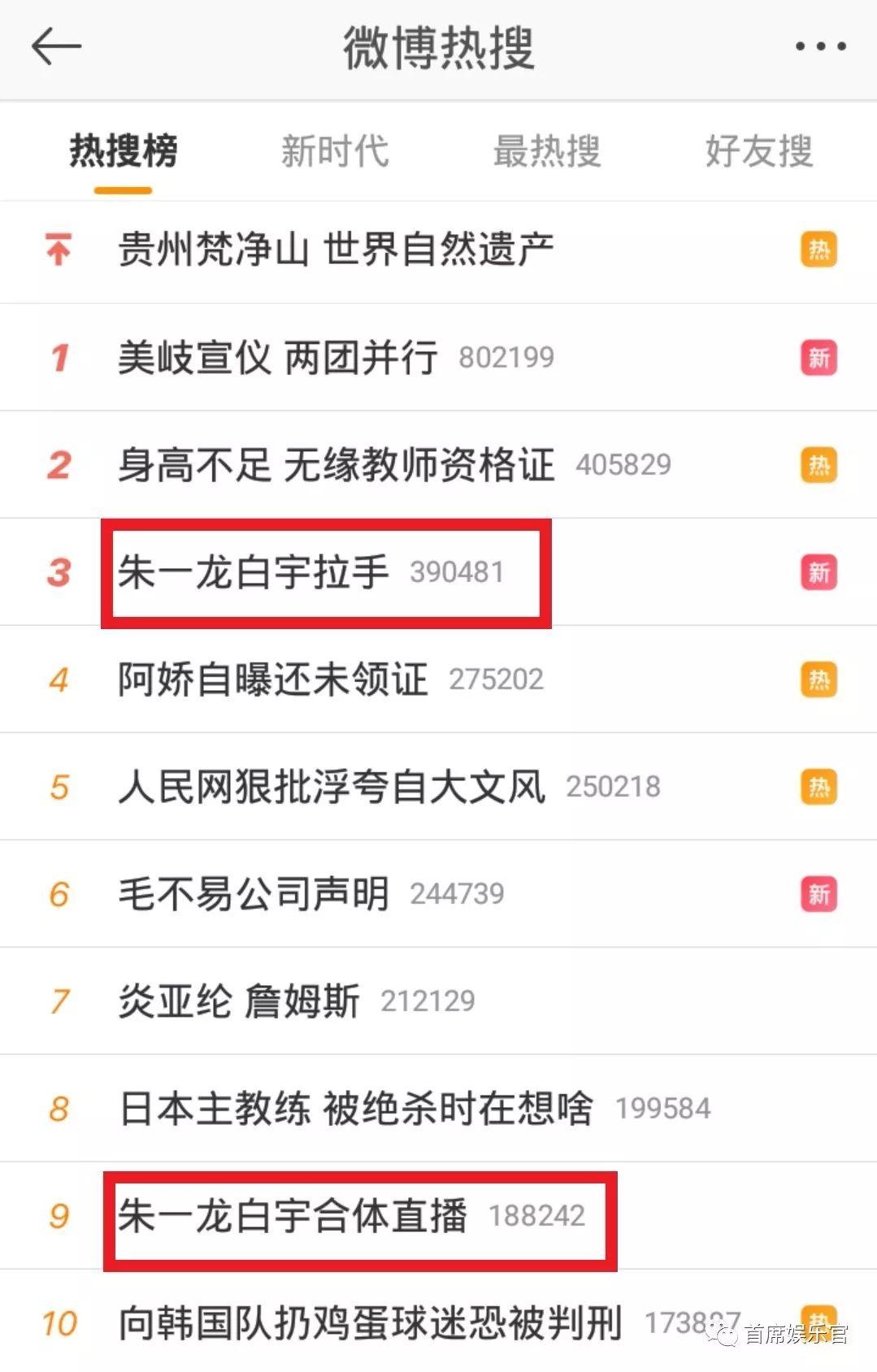Tap the 阿娇自曝还未领证 entry
The height and width of the screenshot is (1372, 877).
(x=273, y=679)
